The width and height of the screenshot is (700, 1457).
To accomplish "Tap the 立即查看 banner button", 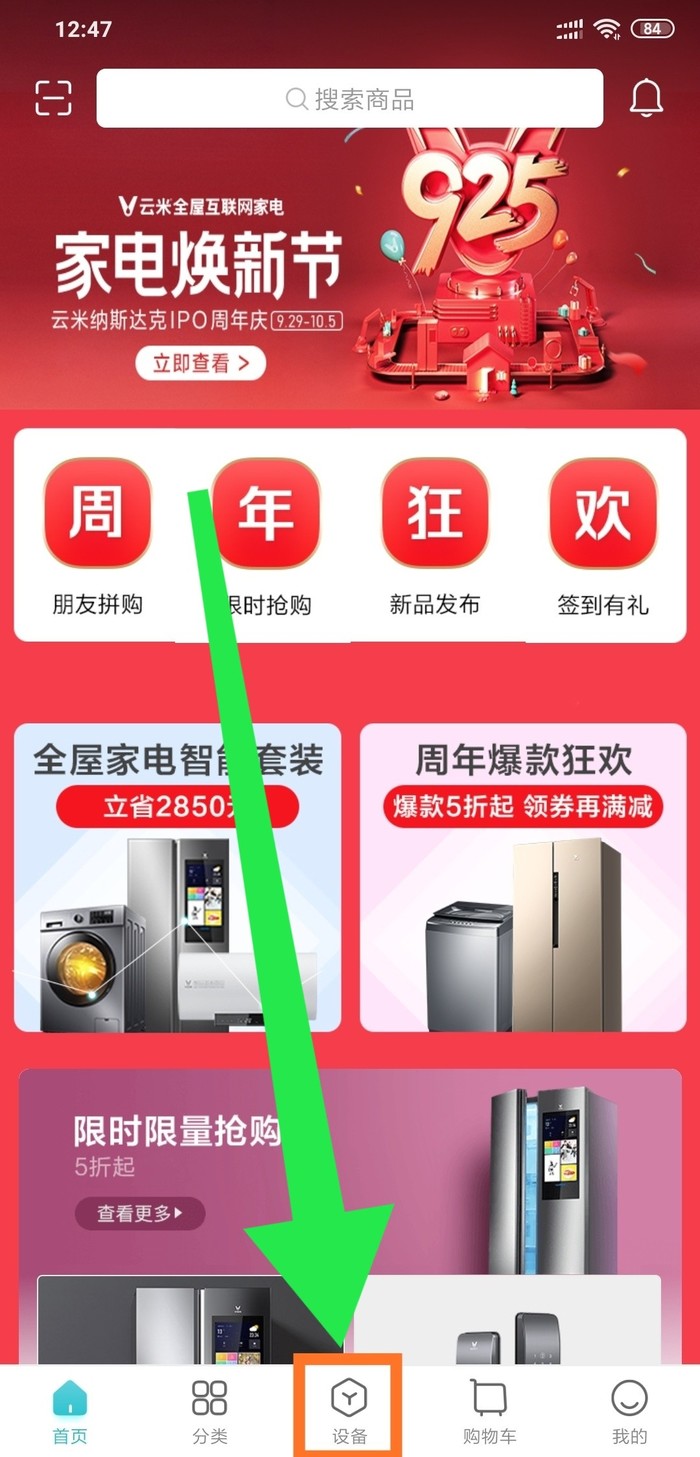I will (201, 363).
